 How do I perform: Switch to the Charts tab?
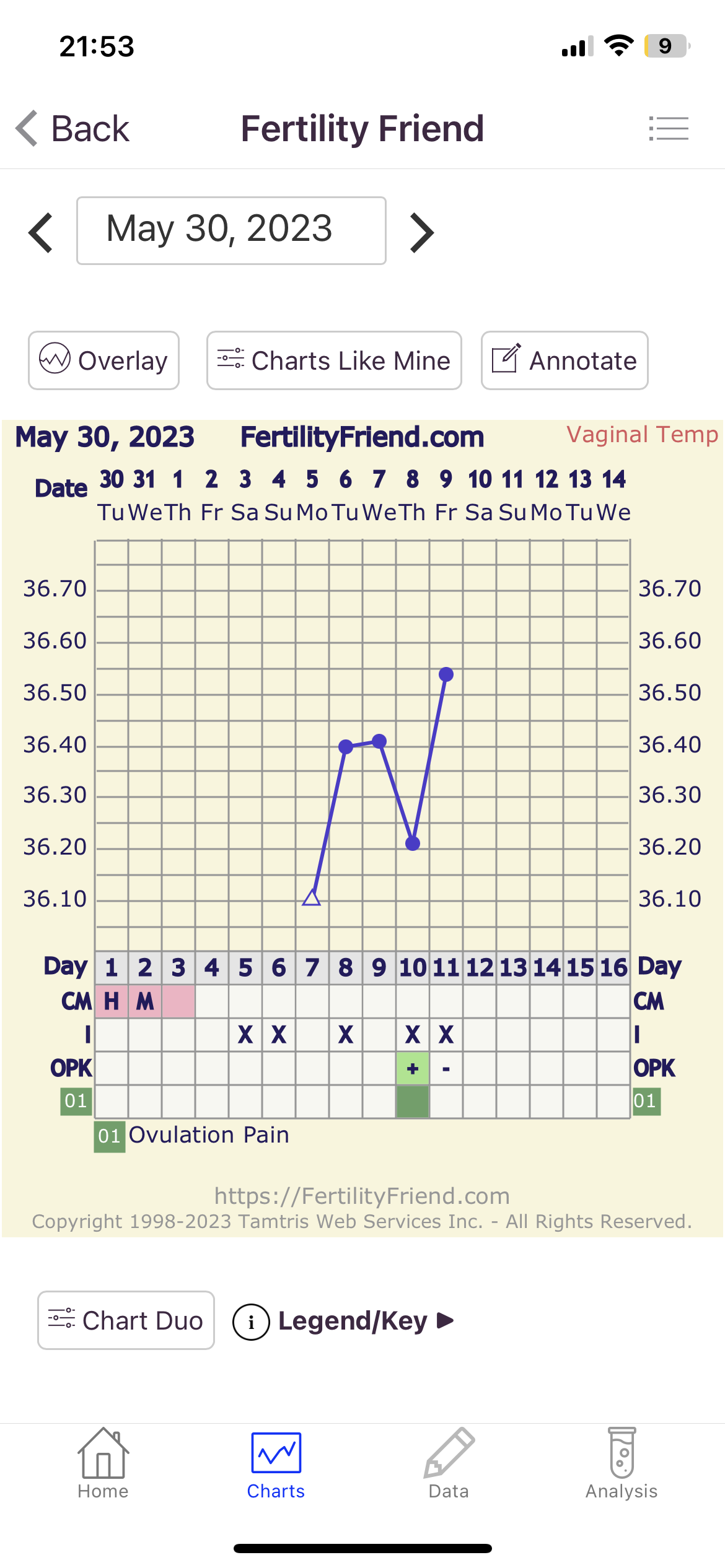276,1464
